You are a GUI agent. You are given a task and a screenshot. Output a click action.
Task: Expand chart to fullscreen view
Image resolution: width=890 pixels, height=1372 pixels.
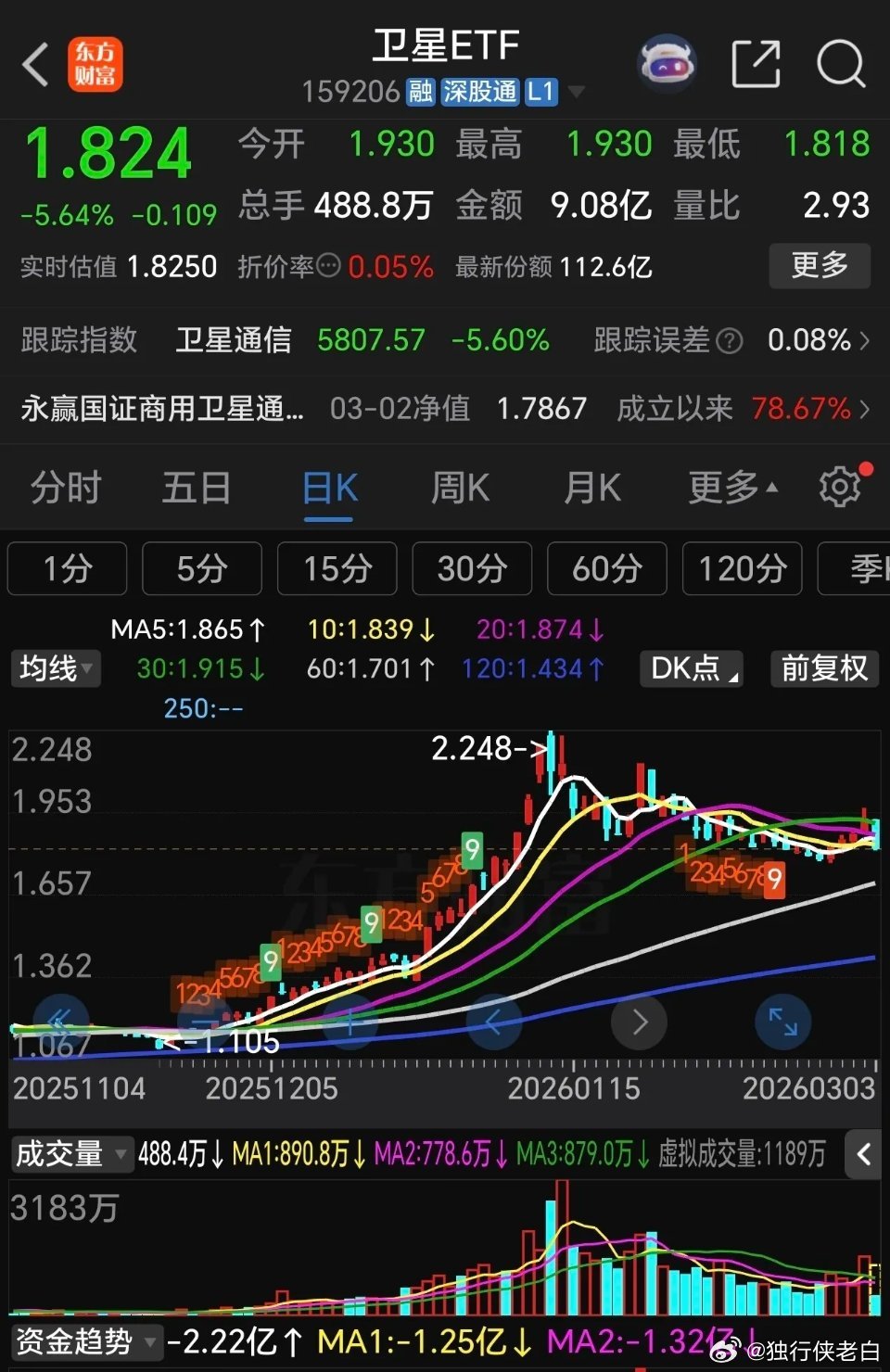click(783, 1023)
